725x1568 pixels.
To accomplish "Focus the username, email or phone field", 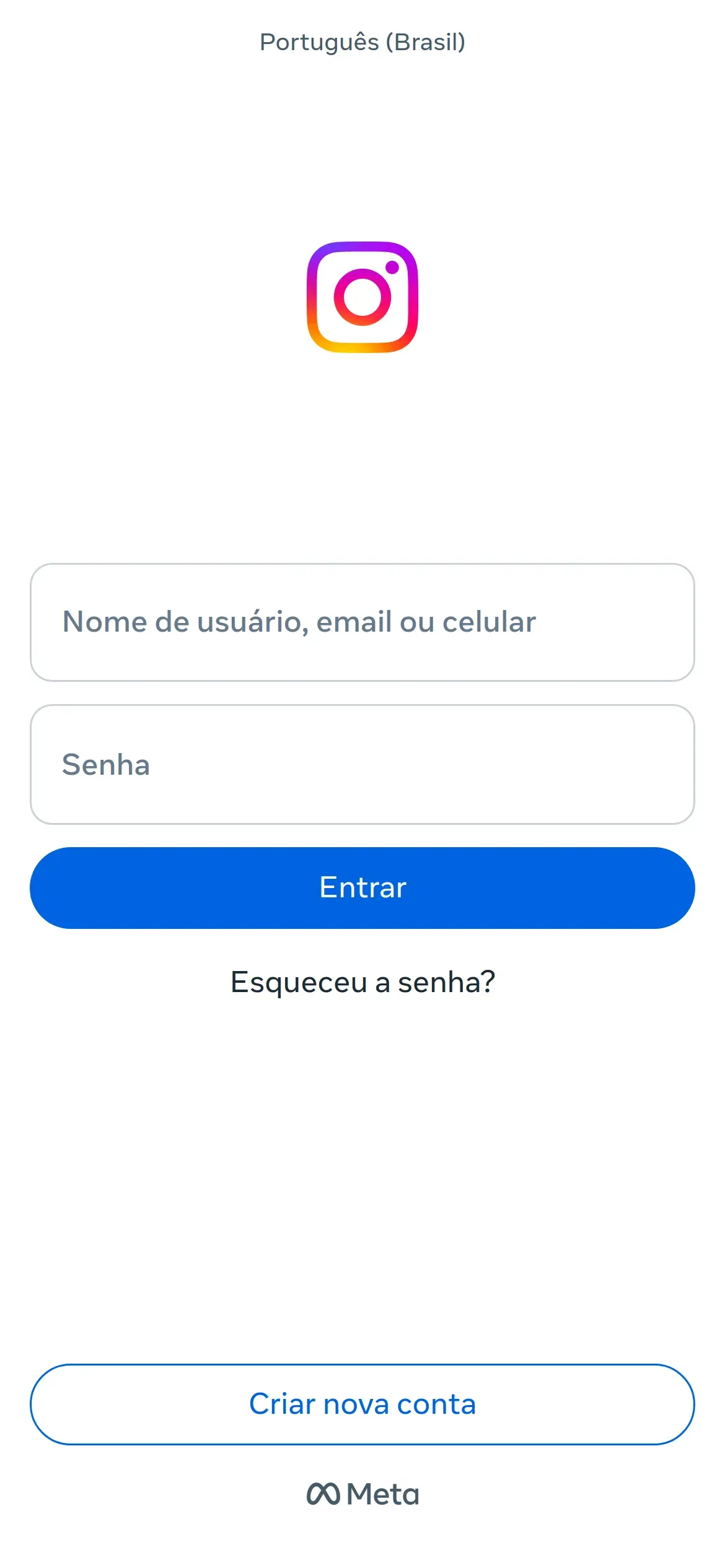I will (x=362, y=622).
